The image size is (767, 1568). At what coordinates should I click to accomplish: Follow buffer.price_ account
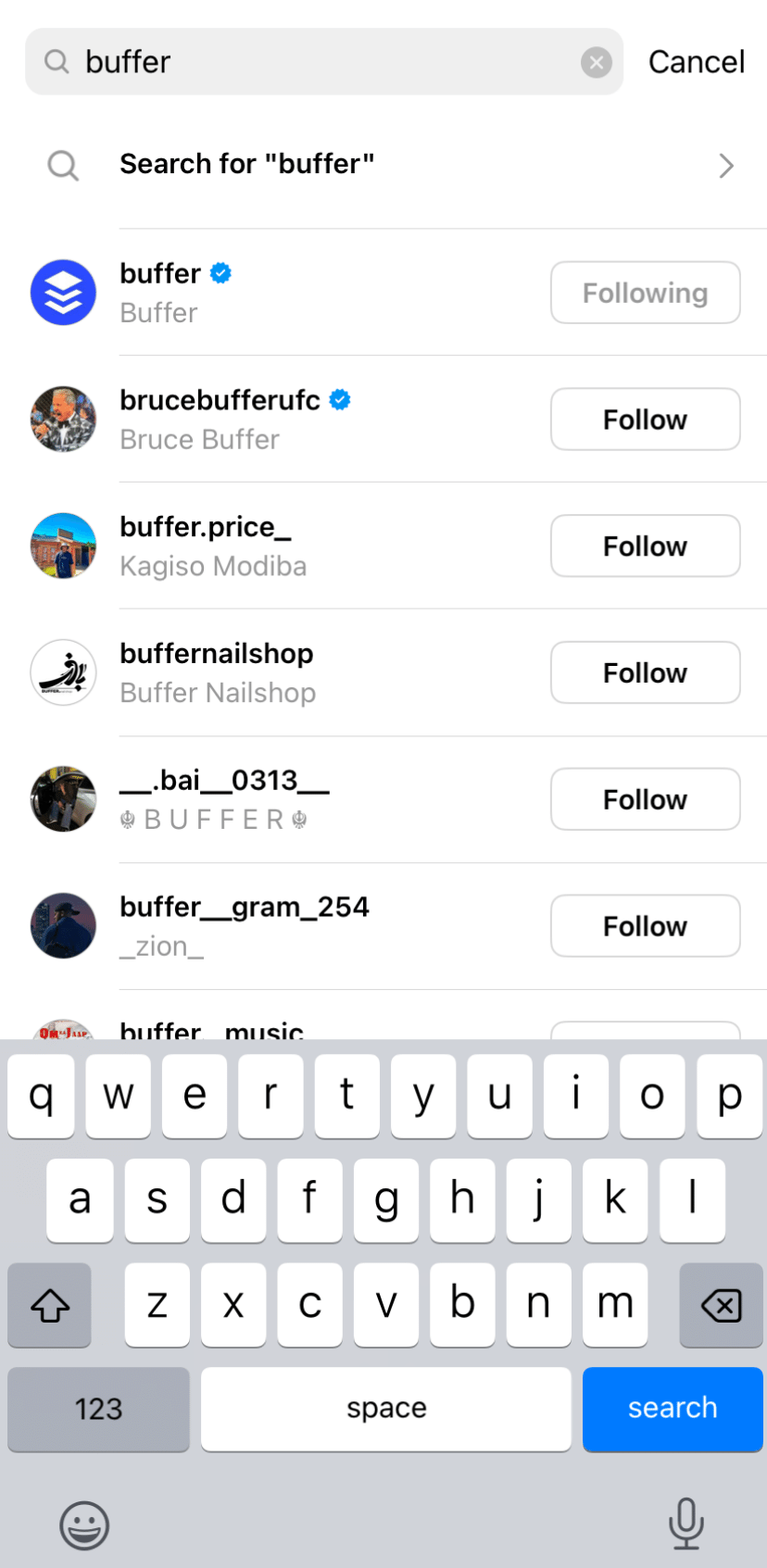645,546
